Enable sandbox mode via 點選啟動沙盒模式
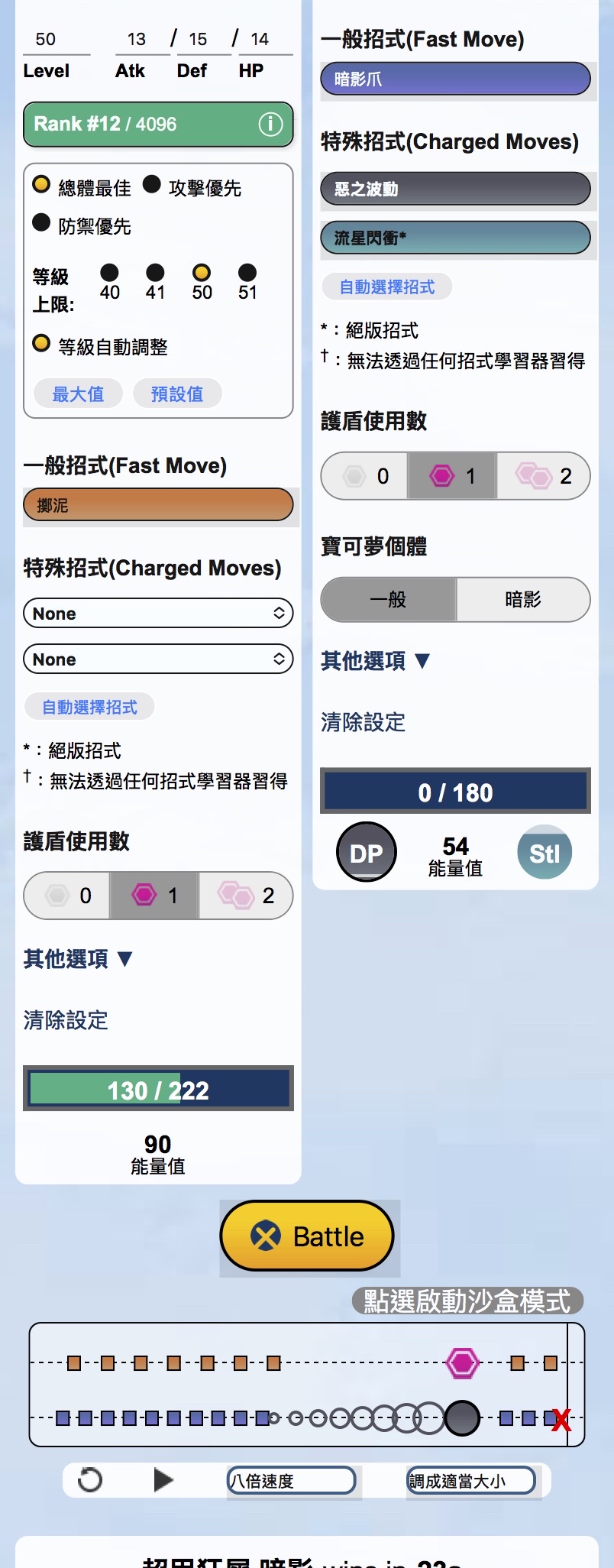Image resolution: width=614 pixels, height=1568 pixels. (x=467, y=1301)
